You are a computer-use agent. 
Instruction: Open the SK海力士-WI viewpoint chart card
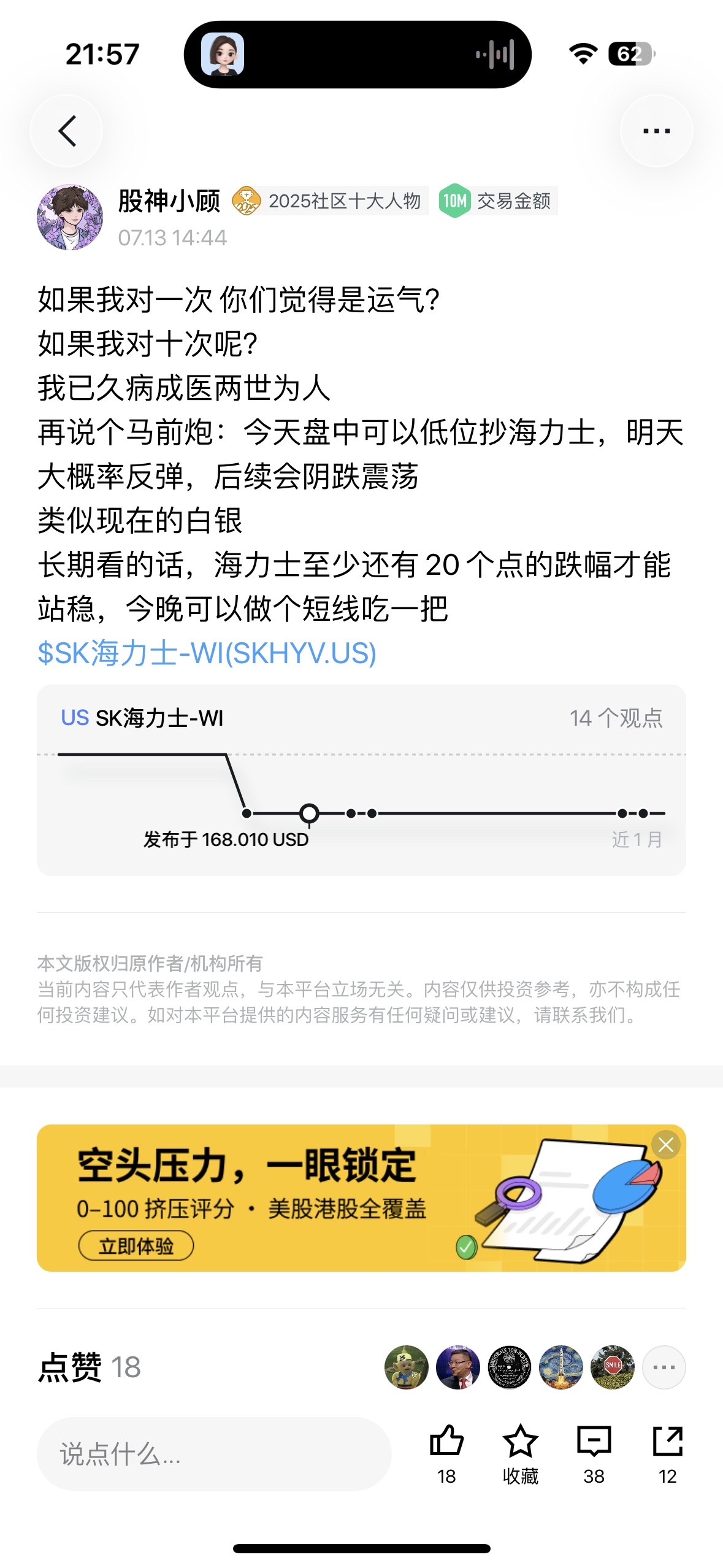coord(361,780)
